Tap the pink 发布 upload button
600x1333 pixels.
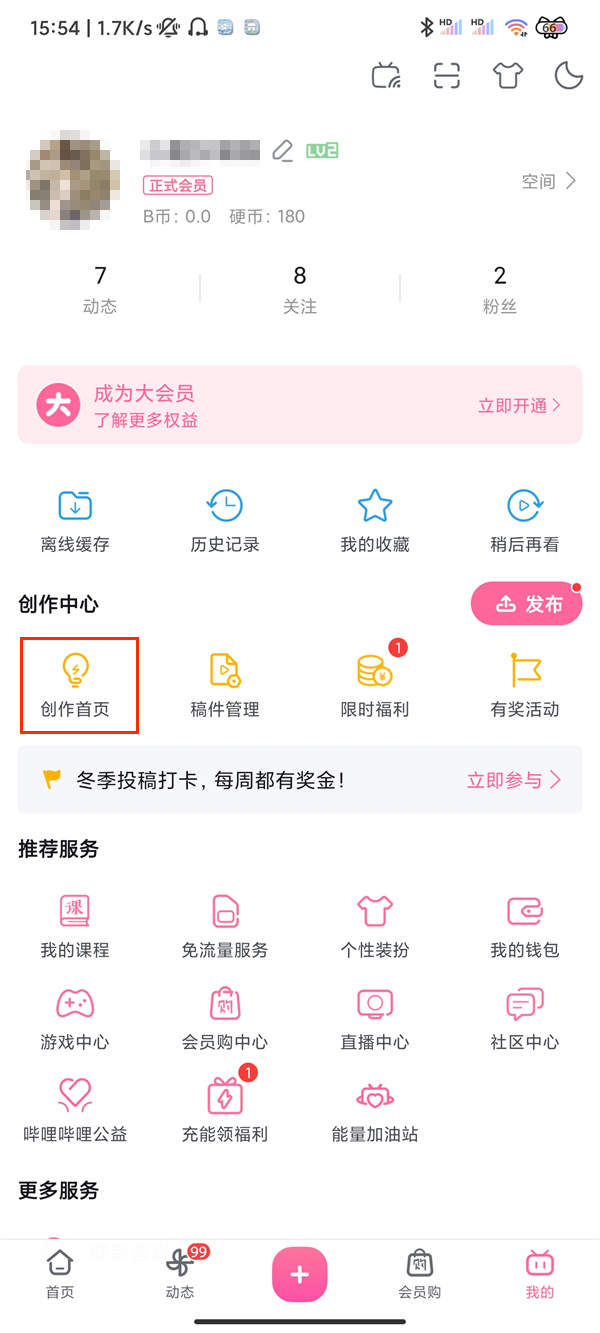click(x=527, y=604)
